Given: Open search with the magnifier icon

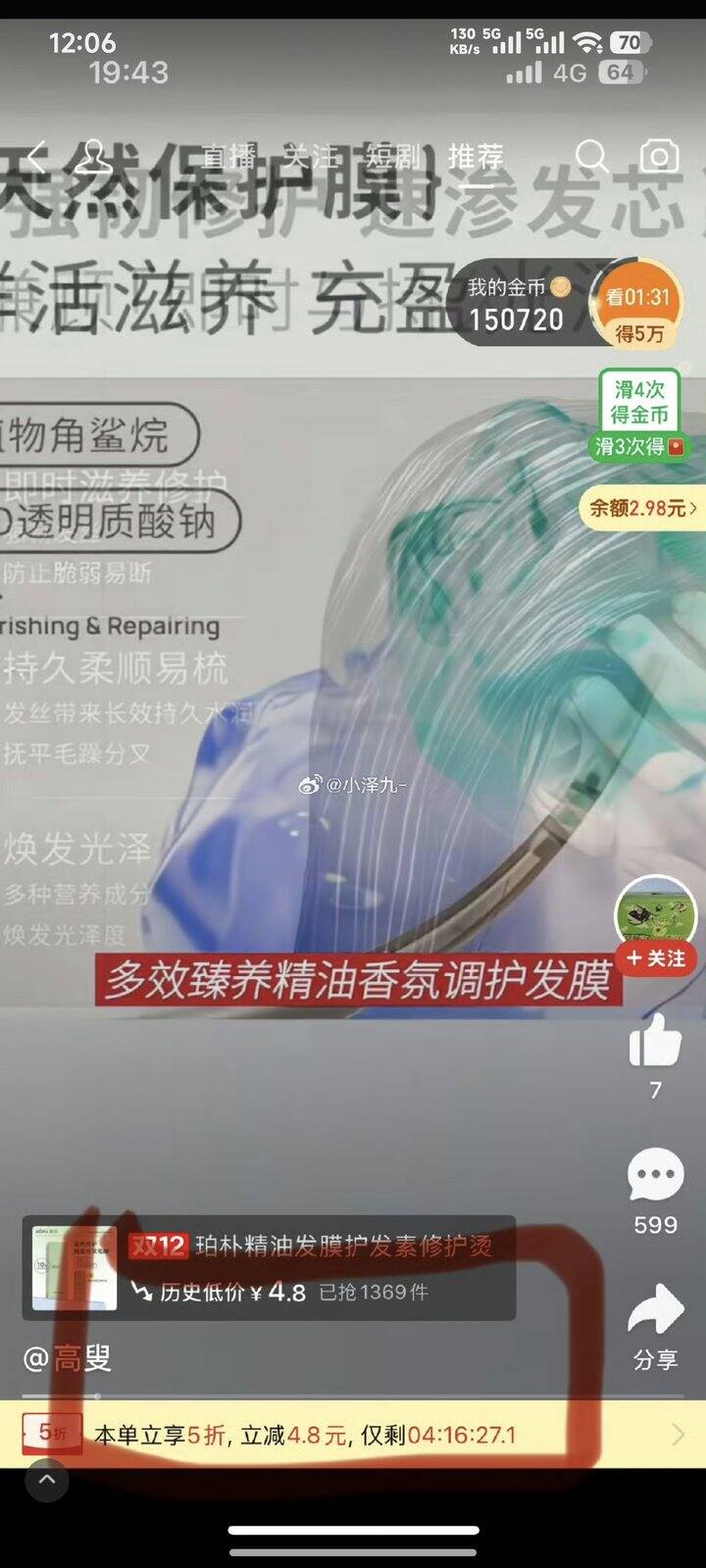Looking at the screenshot, I should pos(591,157).
